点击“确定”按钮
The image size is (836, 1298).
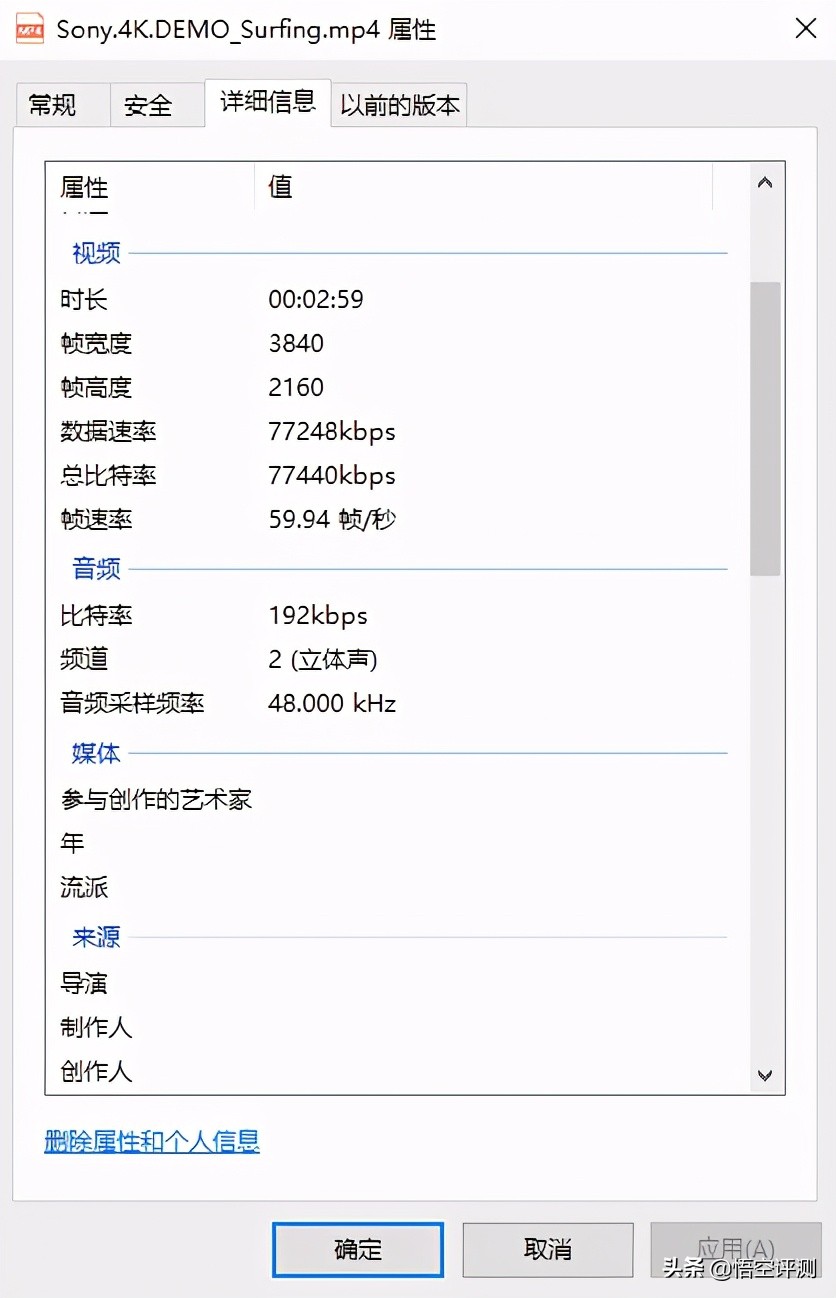click(x=357, y=1249)
